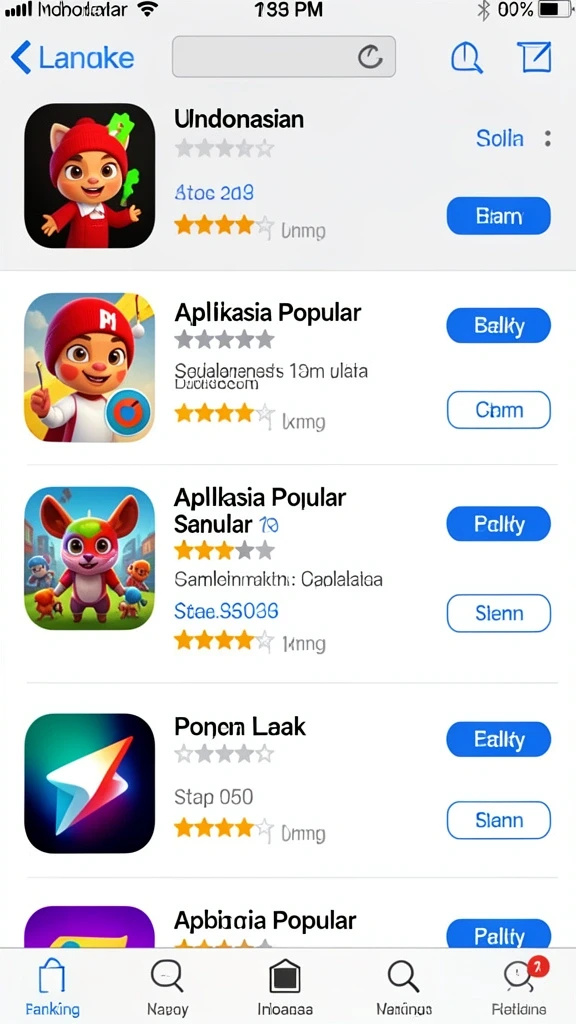Open the Nentingo search tab

click(404, 985)
